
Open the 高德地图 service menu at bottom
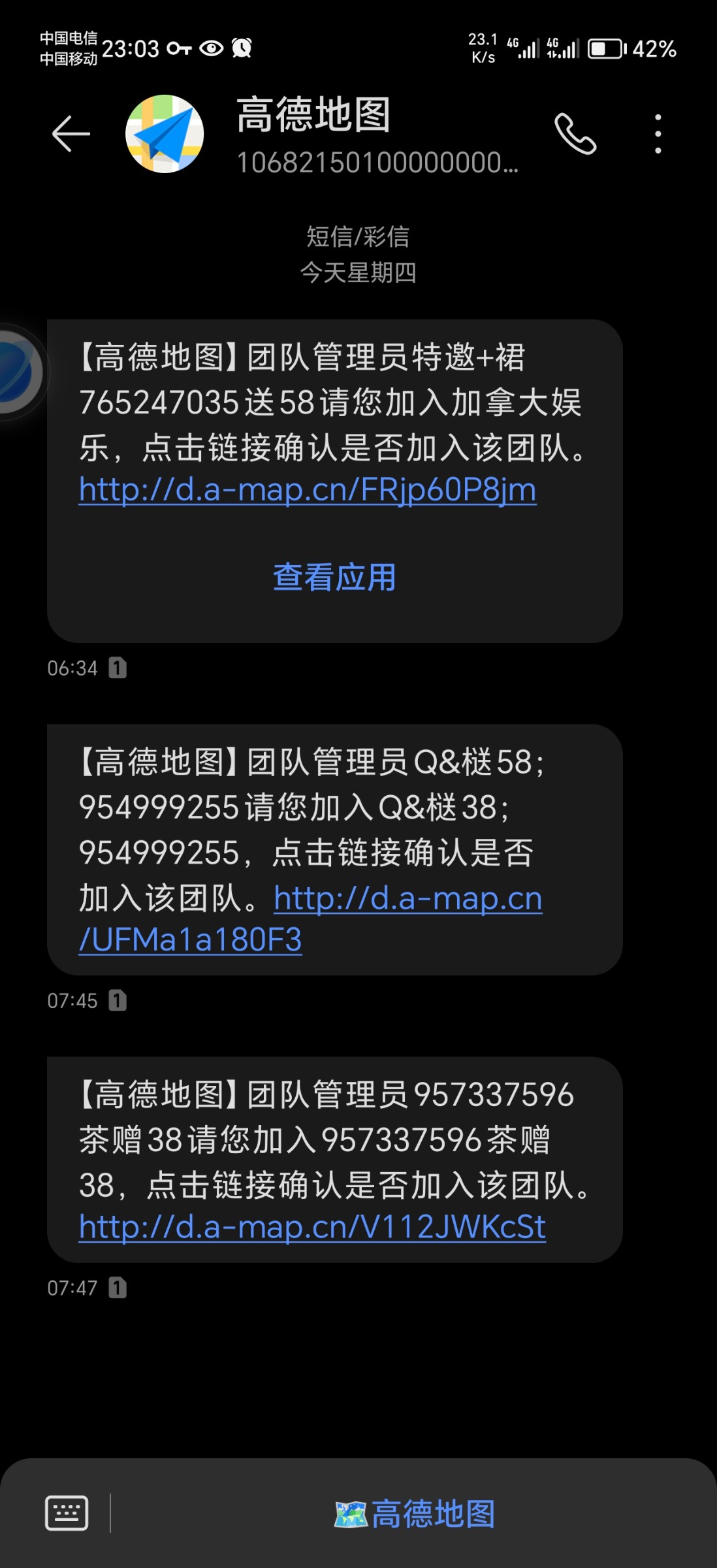coord(415,1514)
